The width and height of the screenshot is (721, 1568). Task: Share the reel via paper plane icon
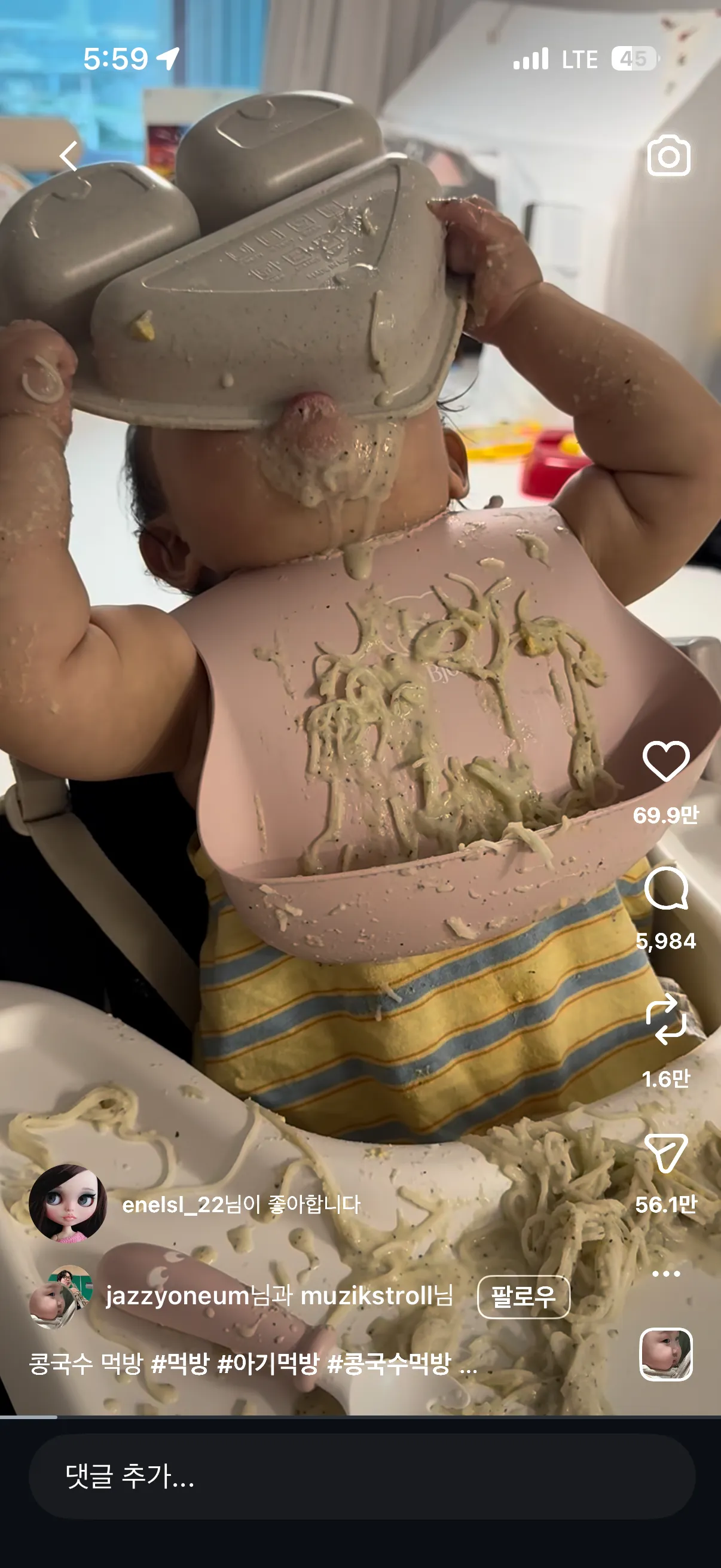pos(665,1152)
